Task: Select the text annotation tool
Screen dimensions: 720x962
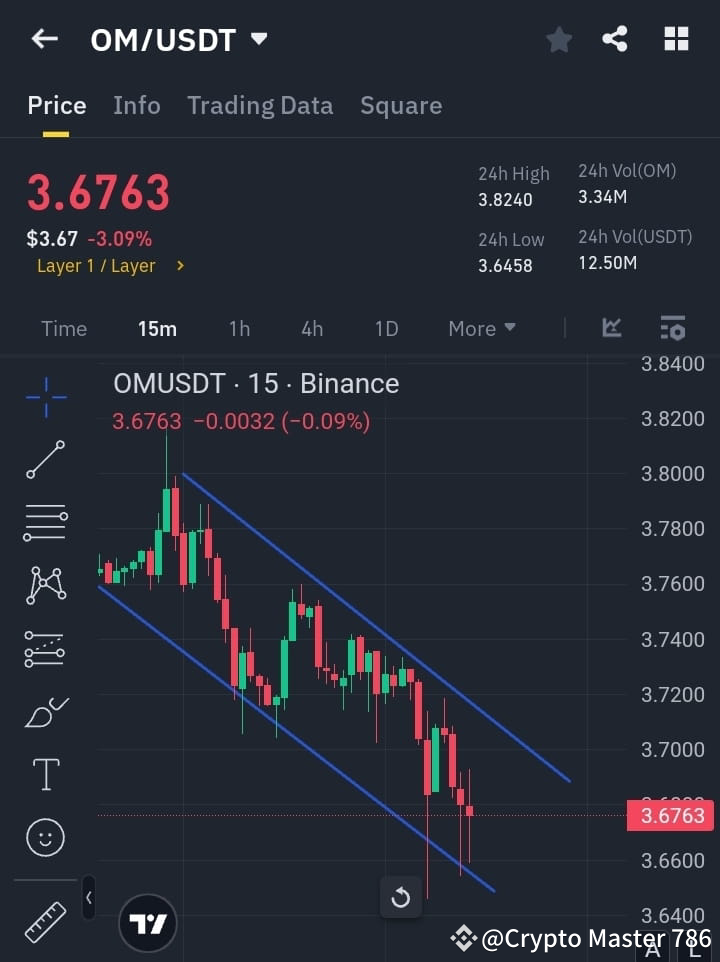Action: coord(45,774)
